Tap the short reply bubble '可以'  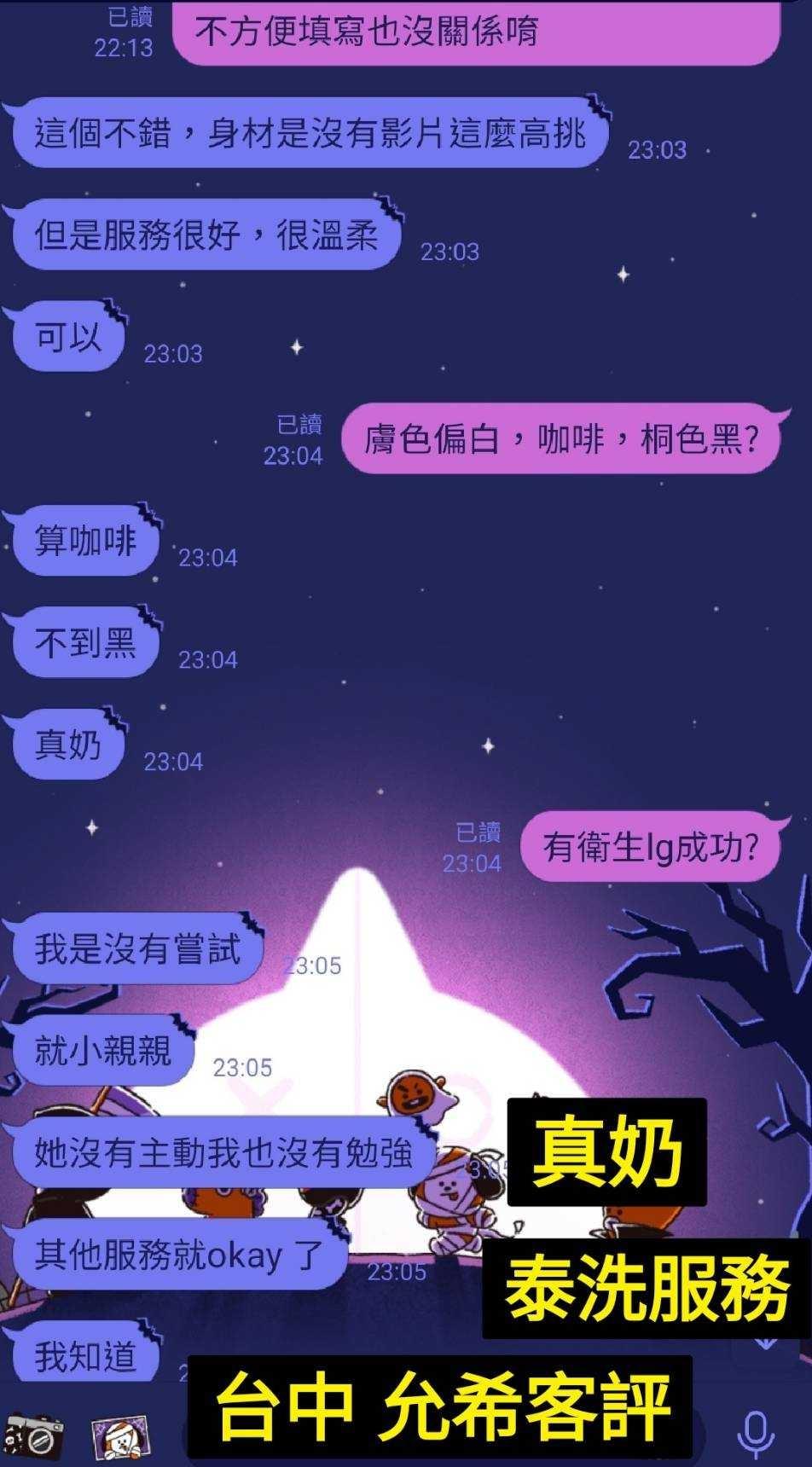click(67, 336)
